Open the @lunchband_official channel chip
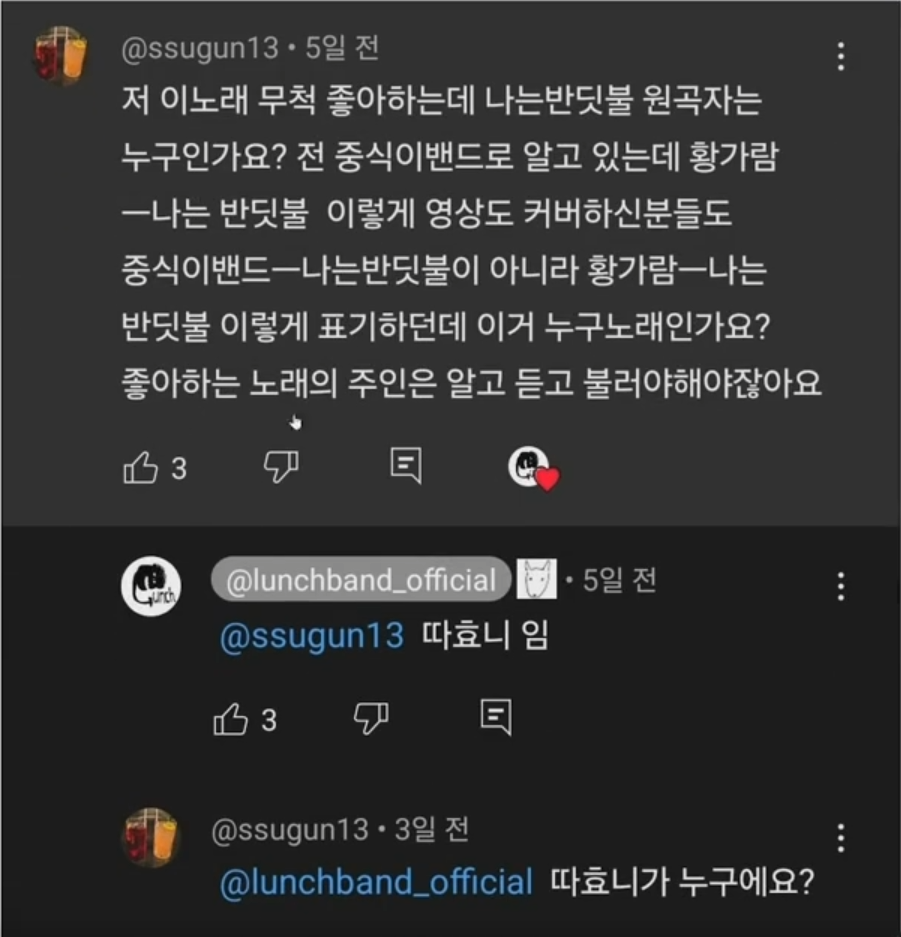The image size is (901, 937). [361, 580]
